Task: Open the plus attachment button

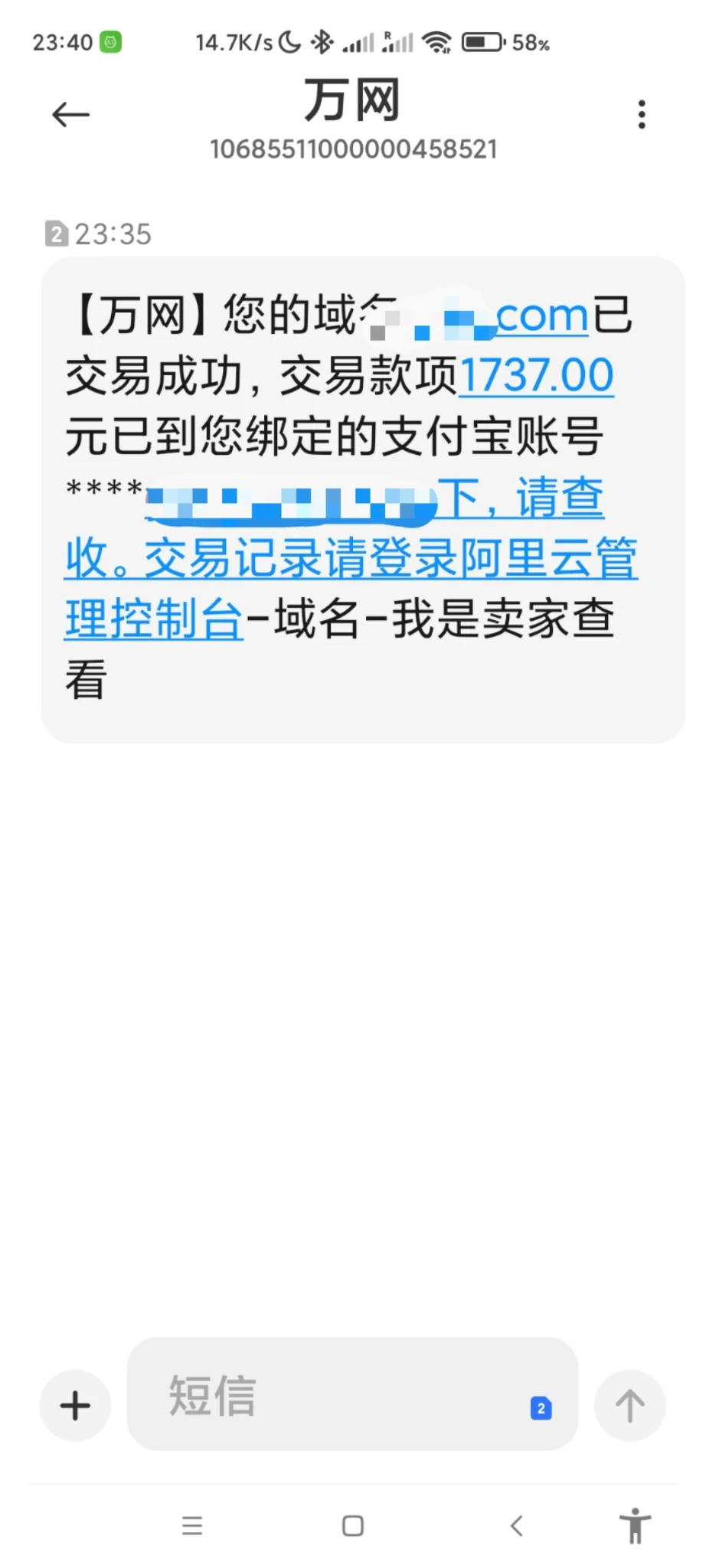Action: [x=75, y=1406]
